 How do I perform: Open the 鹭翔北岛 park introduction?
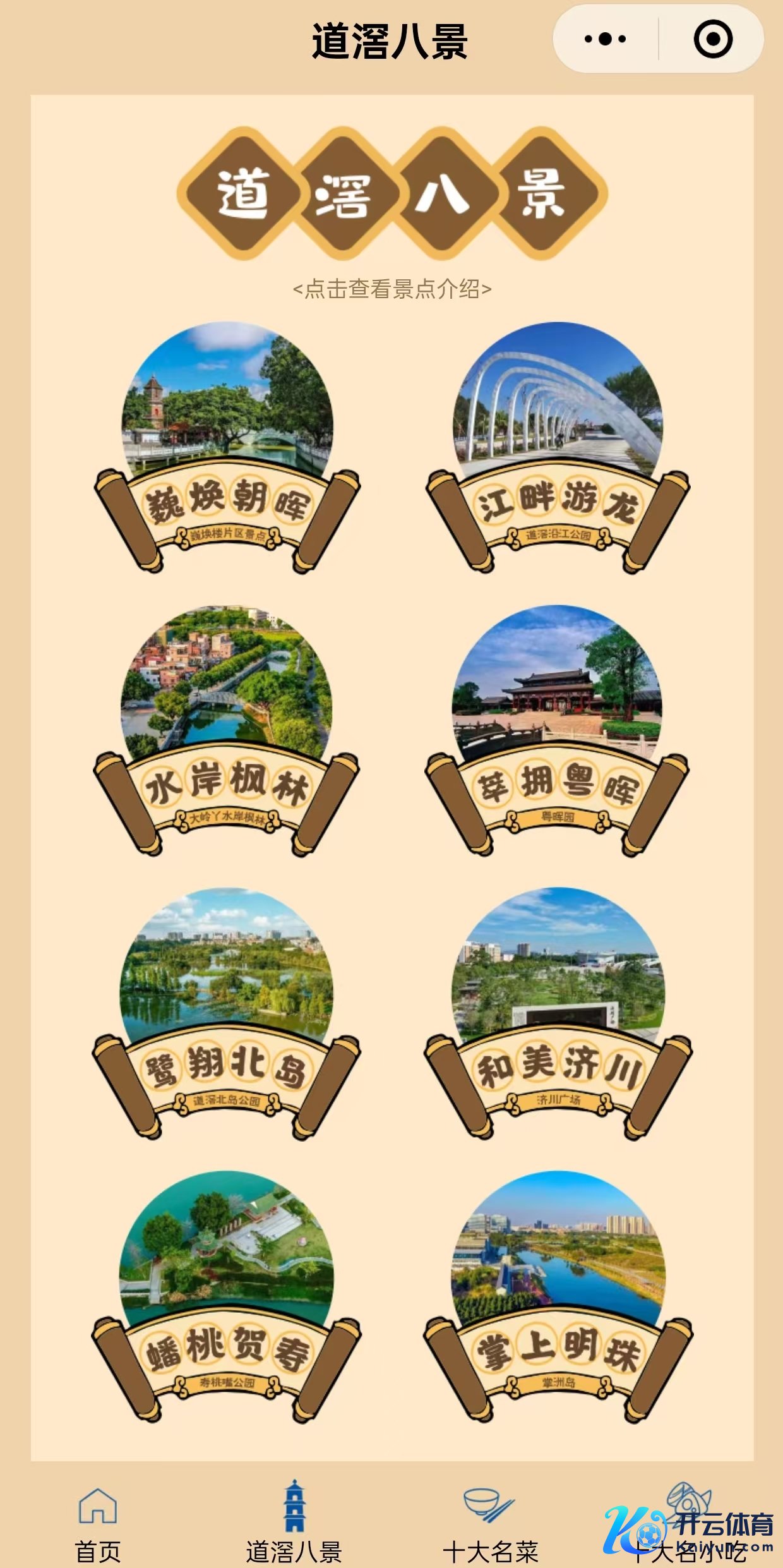[x=227, y=1015]
